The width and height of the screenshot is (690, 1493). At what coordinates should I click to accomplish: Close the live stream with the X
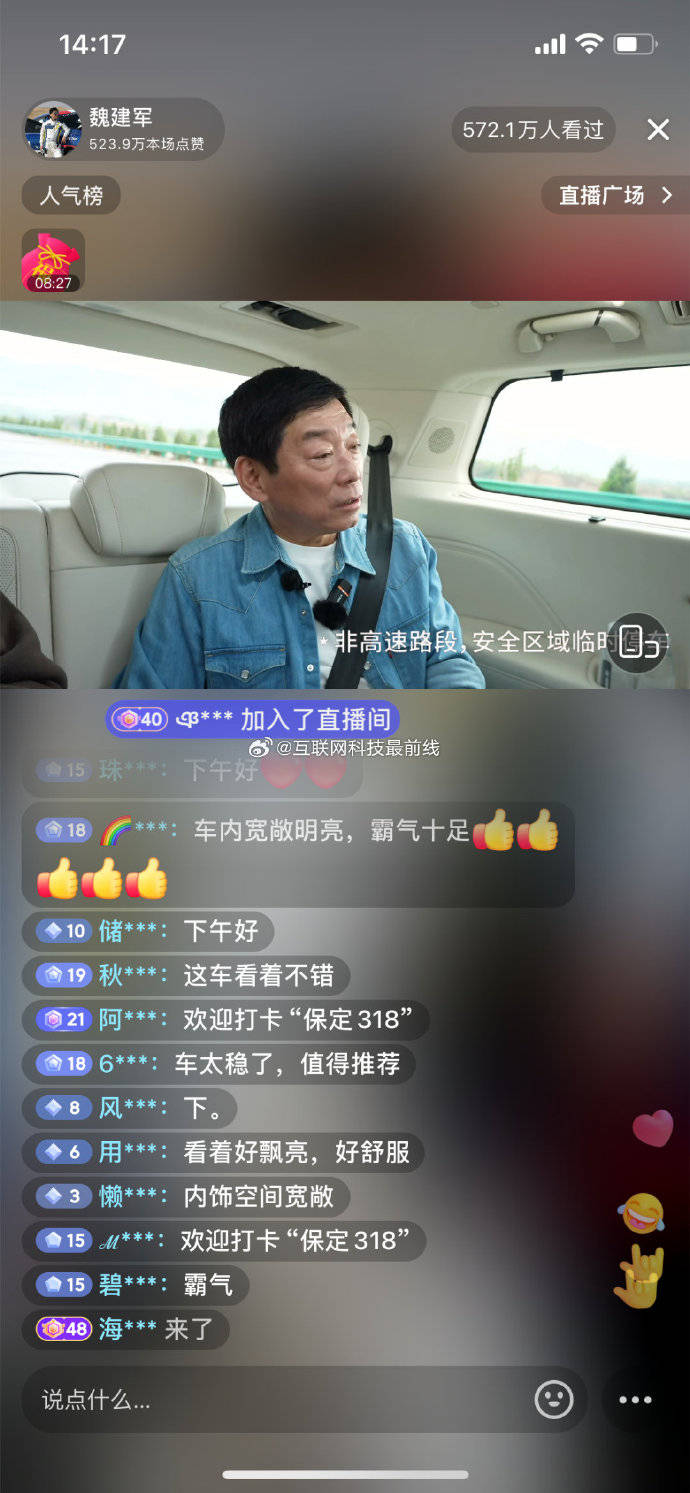click(x=657, y=129)
